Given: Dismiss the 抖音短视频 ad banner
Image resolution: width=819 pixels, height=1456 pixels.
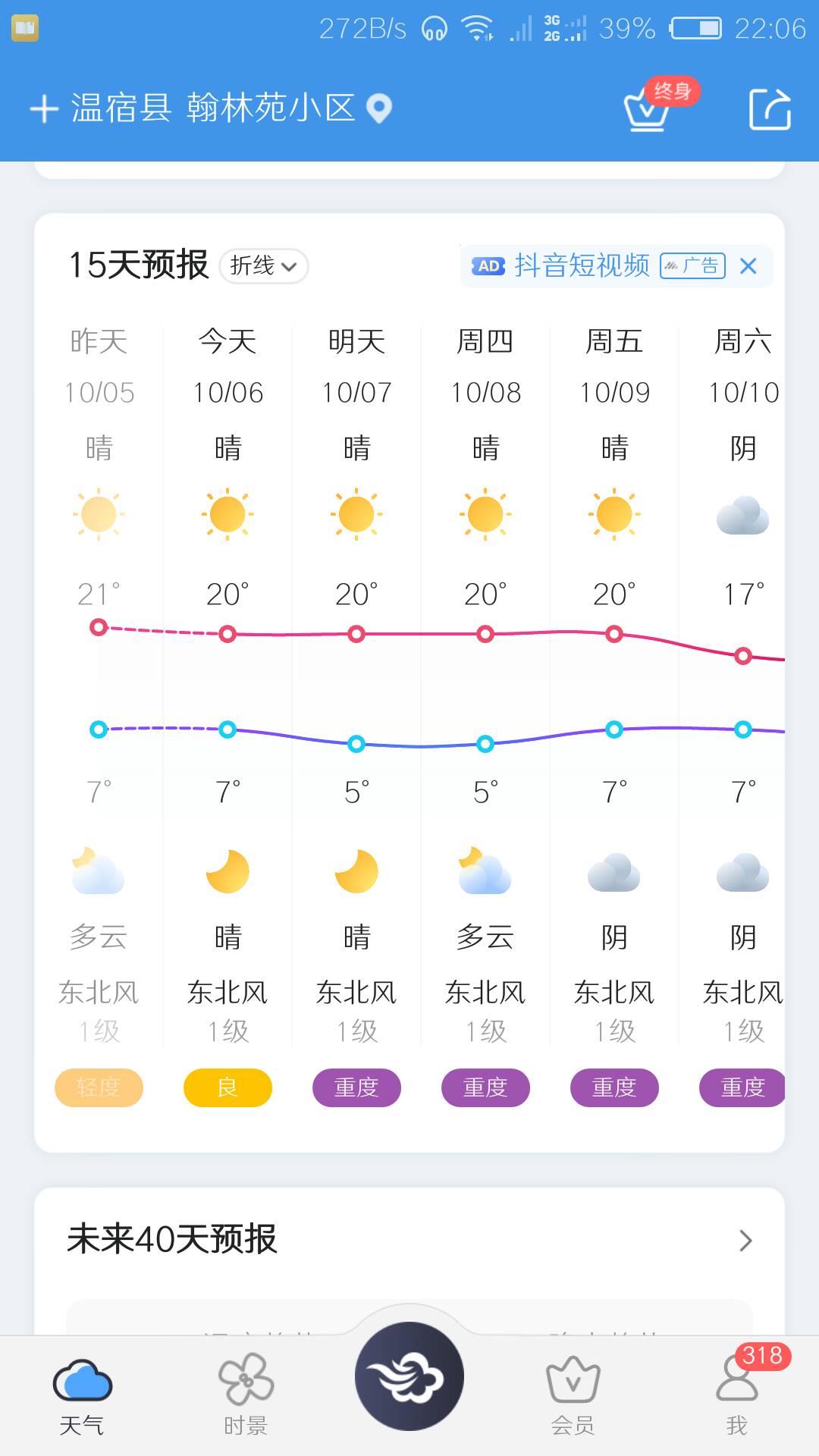Looking at the screenshot, I should (x=748, y=266).
